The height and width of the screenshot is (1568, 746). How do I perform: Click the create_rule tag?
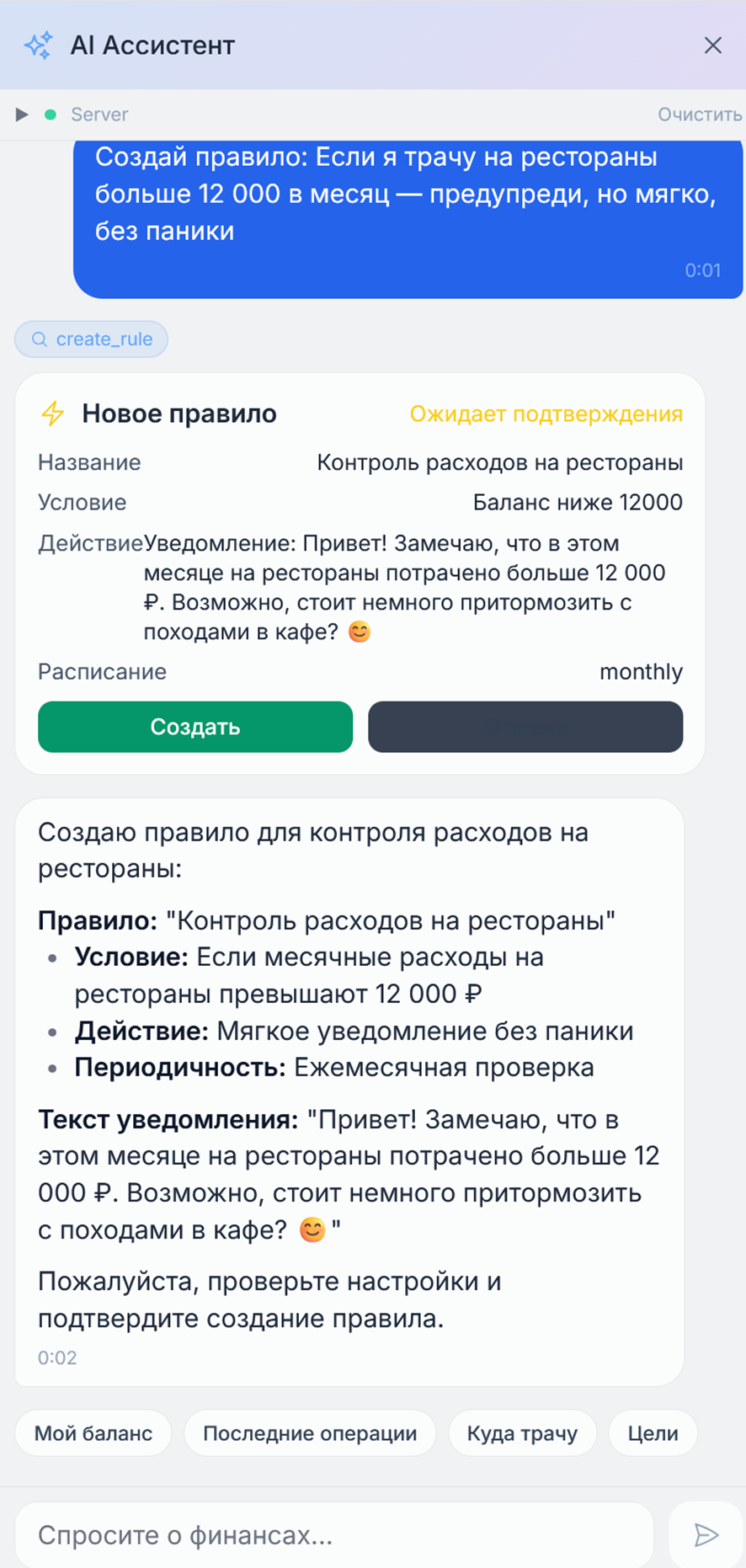[91, 339]
